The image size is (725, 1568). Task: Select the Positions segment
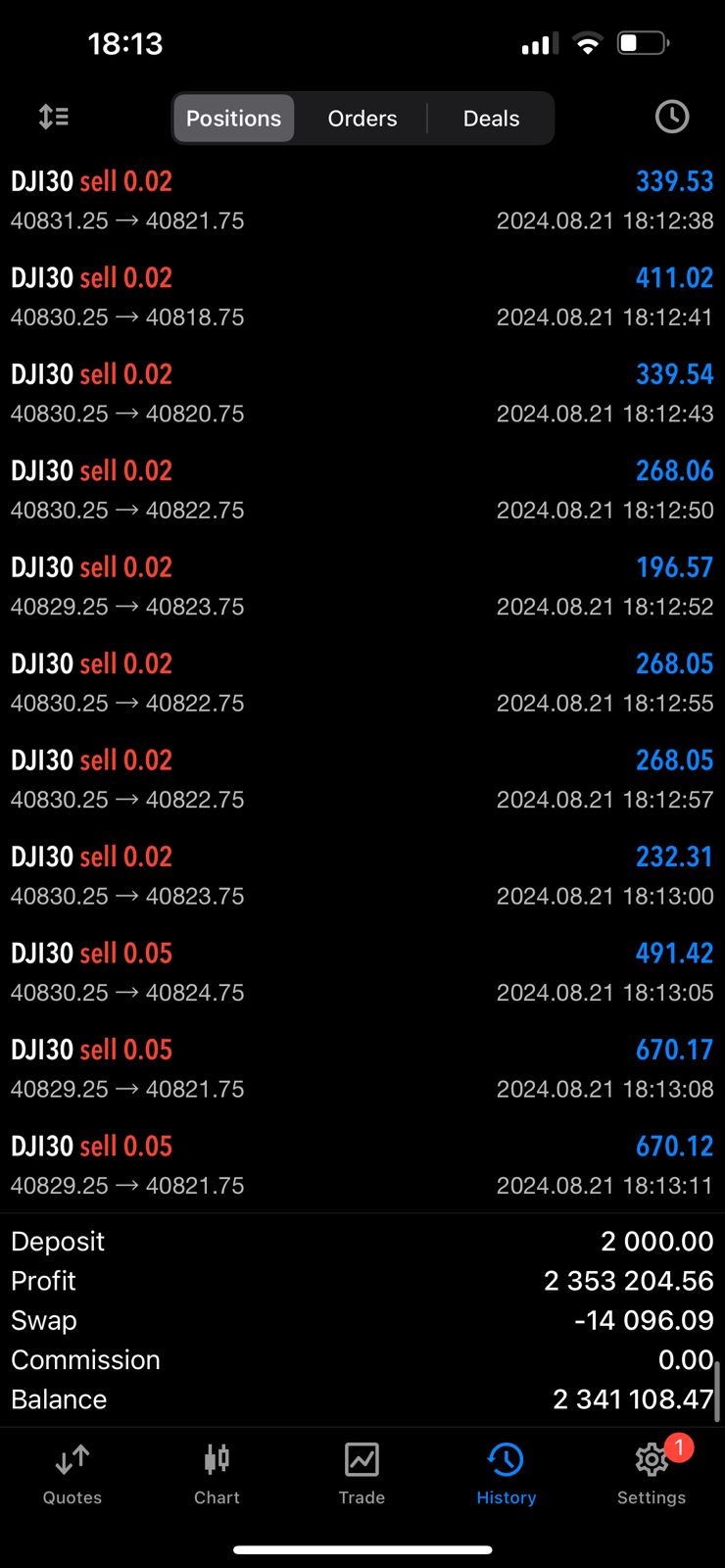(x=234, y=119)
